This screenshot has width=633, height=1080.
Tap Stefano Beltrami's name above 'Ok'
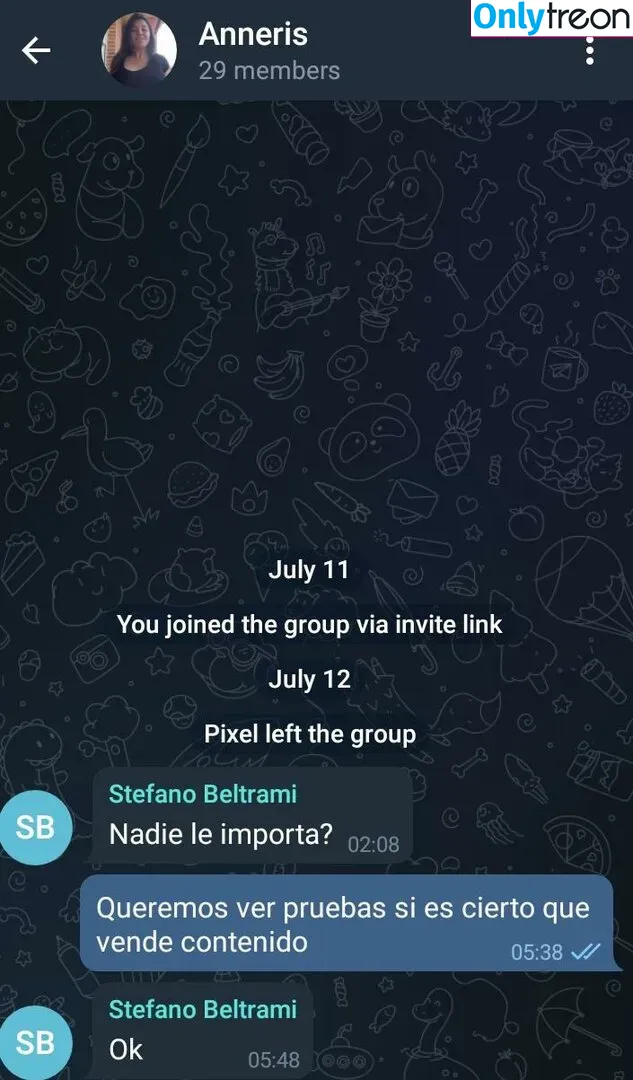pyautogui.click(x=202, y=1010)
